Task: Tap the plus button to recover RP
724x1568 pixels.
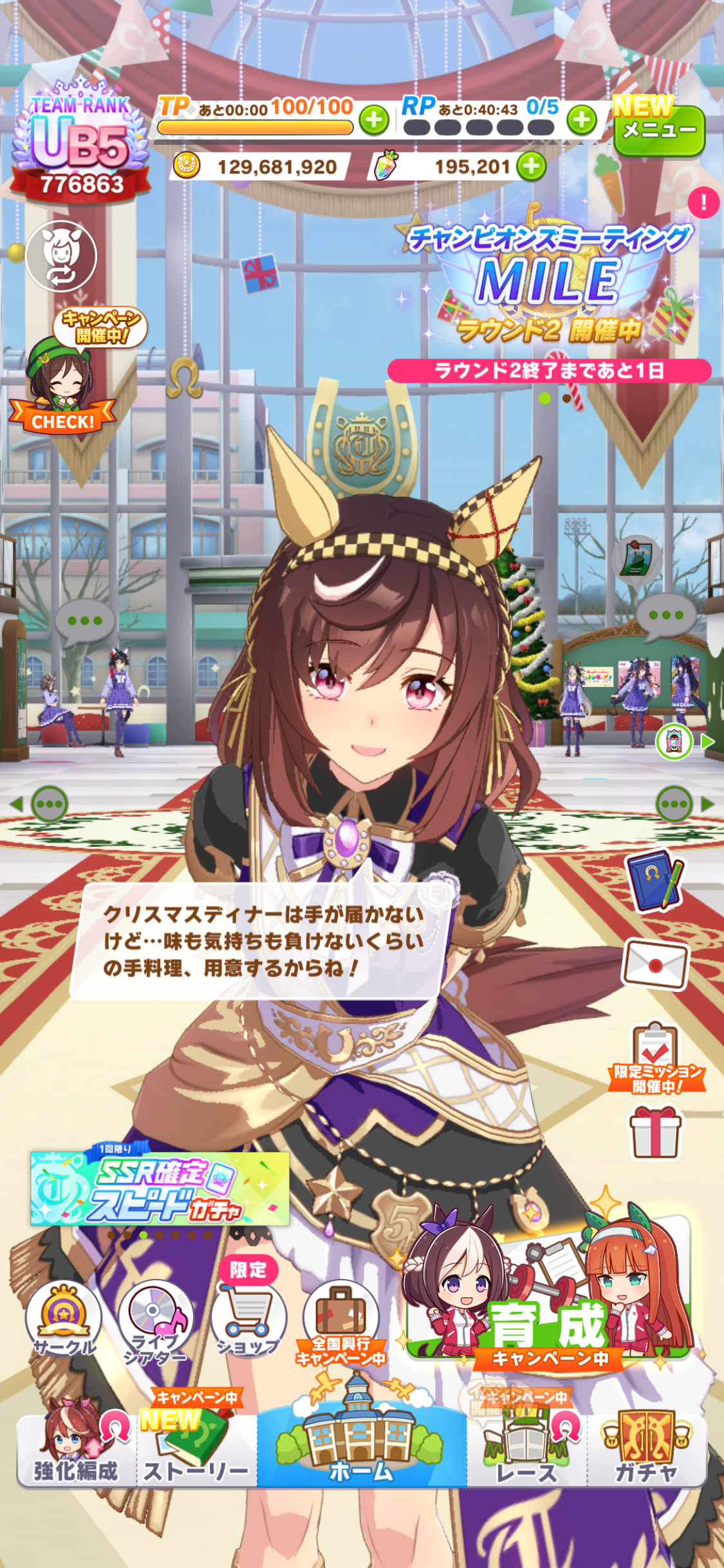Action: click(582, 120)
